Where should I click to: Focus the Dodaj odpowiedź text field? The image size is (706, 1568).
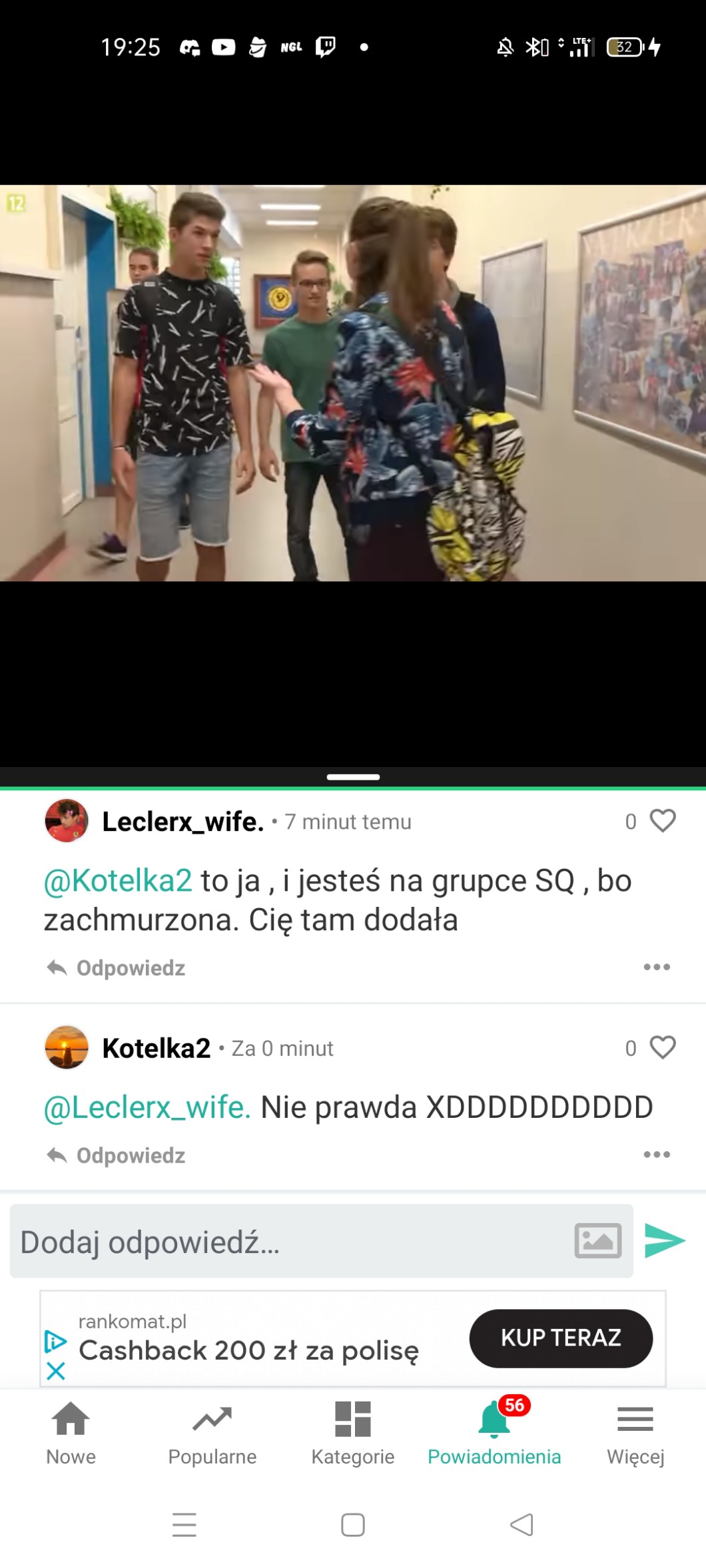click(x=286, y=1241)
